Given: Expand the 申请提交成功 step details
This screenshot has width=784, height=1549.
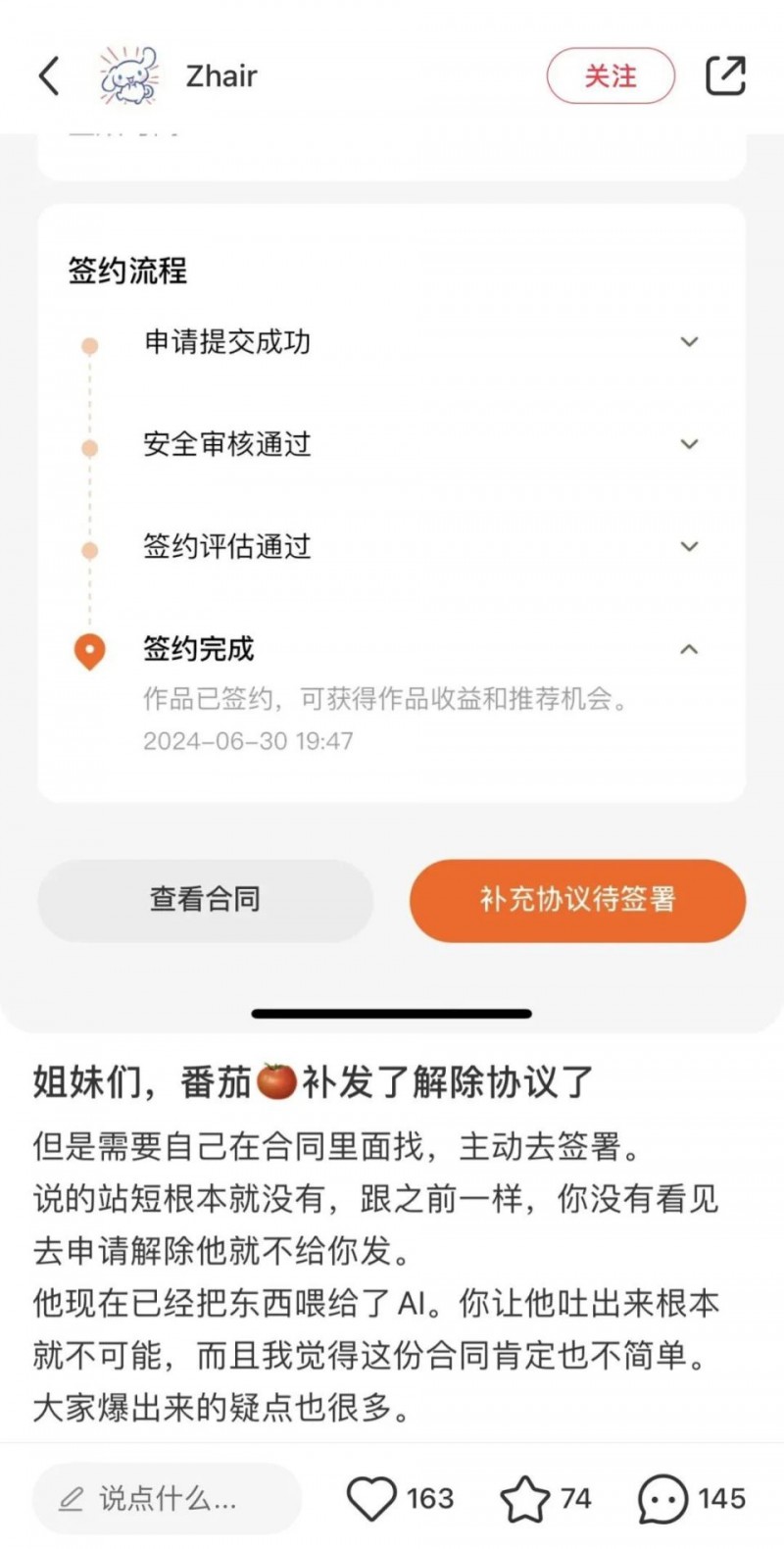Looking at the screenshot, I should pos(689,342).
